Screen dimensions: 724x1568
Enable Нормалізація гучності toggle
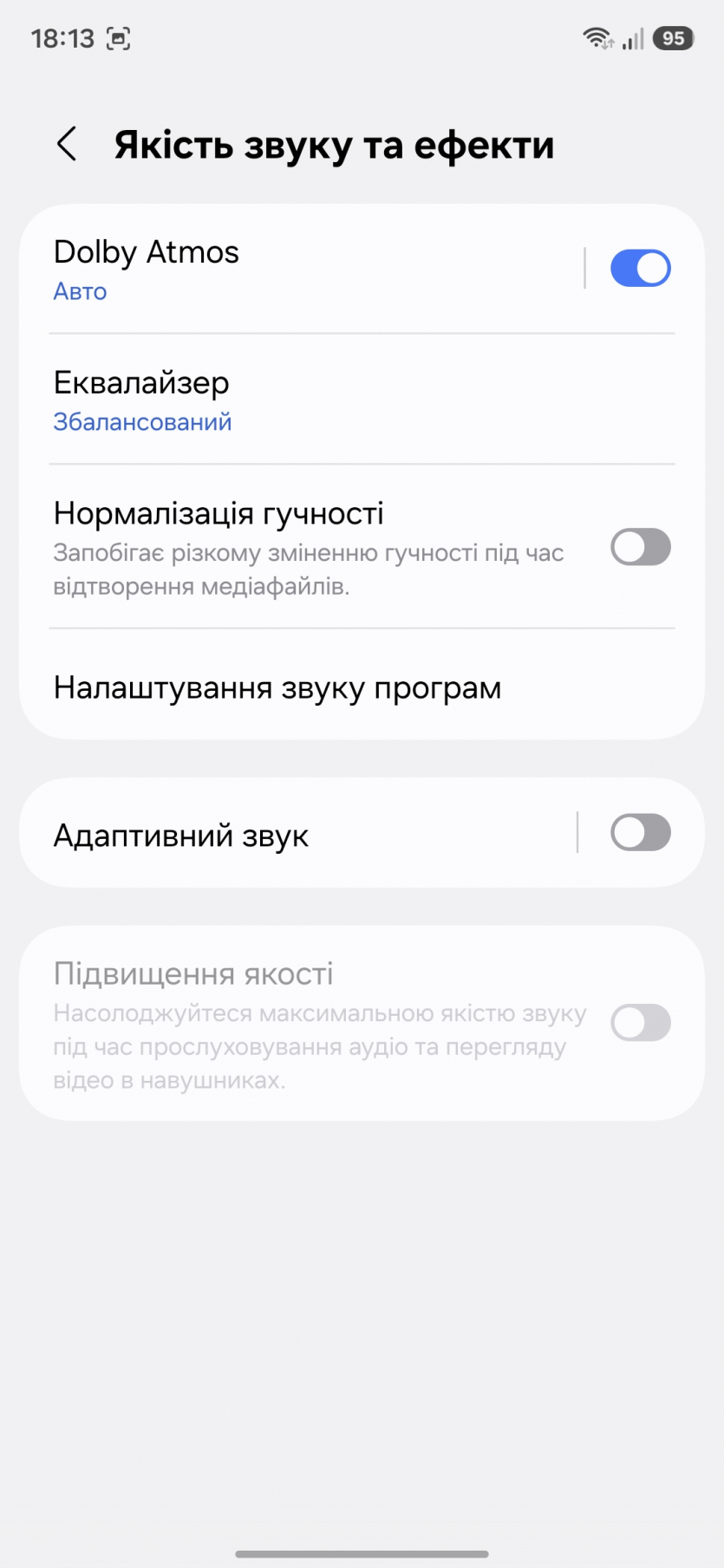coord(640,548)
